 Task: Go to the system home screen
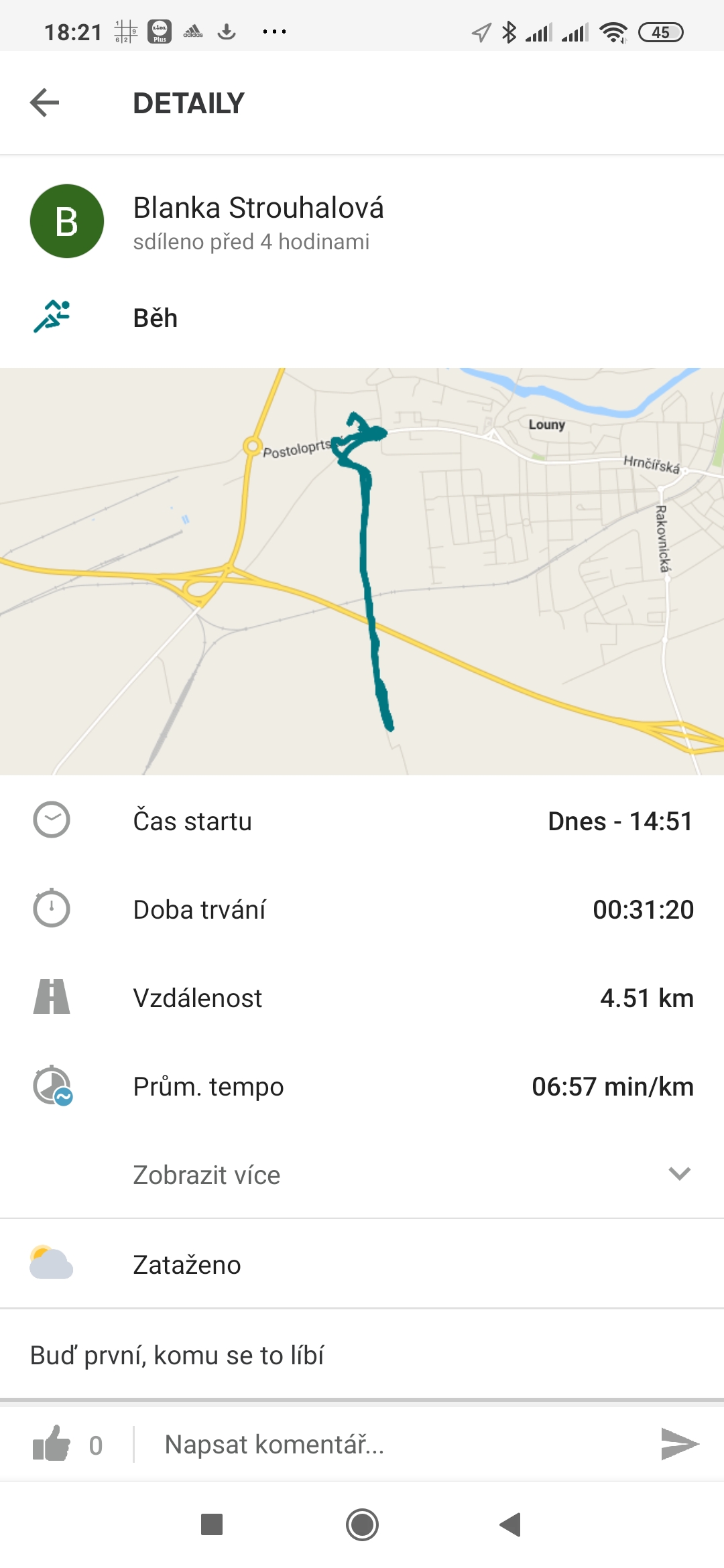[x=362, y=1525]
